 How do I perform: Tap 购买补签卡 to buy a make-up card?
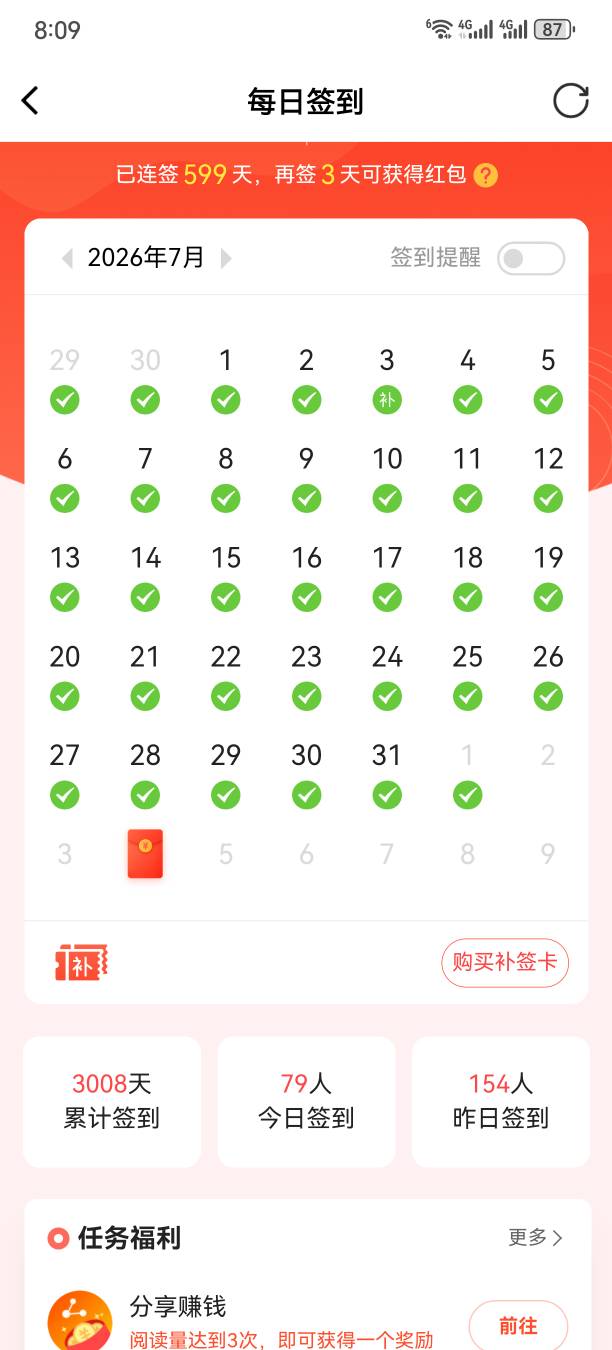point(505,963)
